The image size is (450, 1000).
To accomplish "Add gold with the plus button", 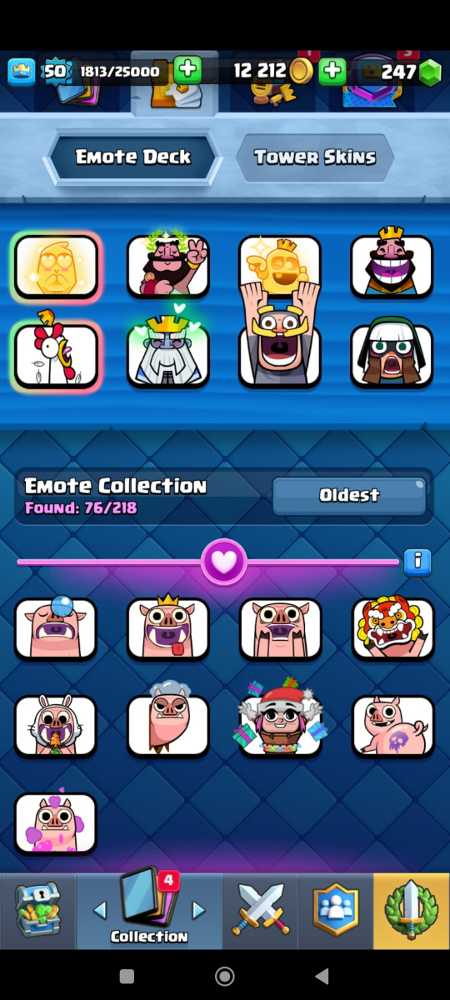I will [332, 70].
